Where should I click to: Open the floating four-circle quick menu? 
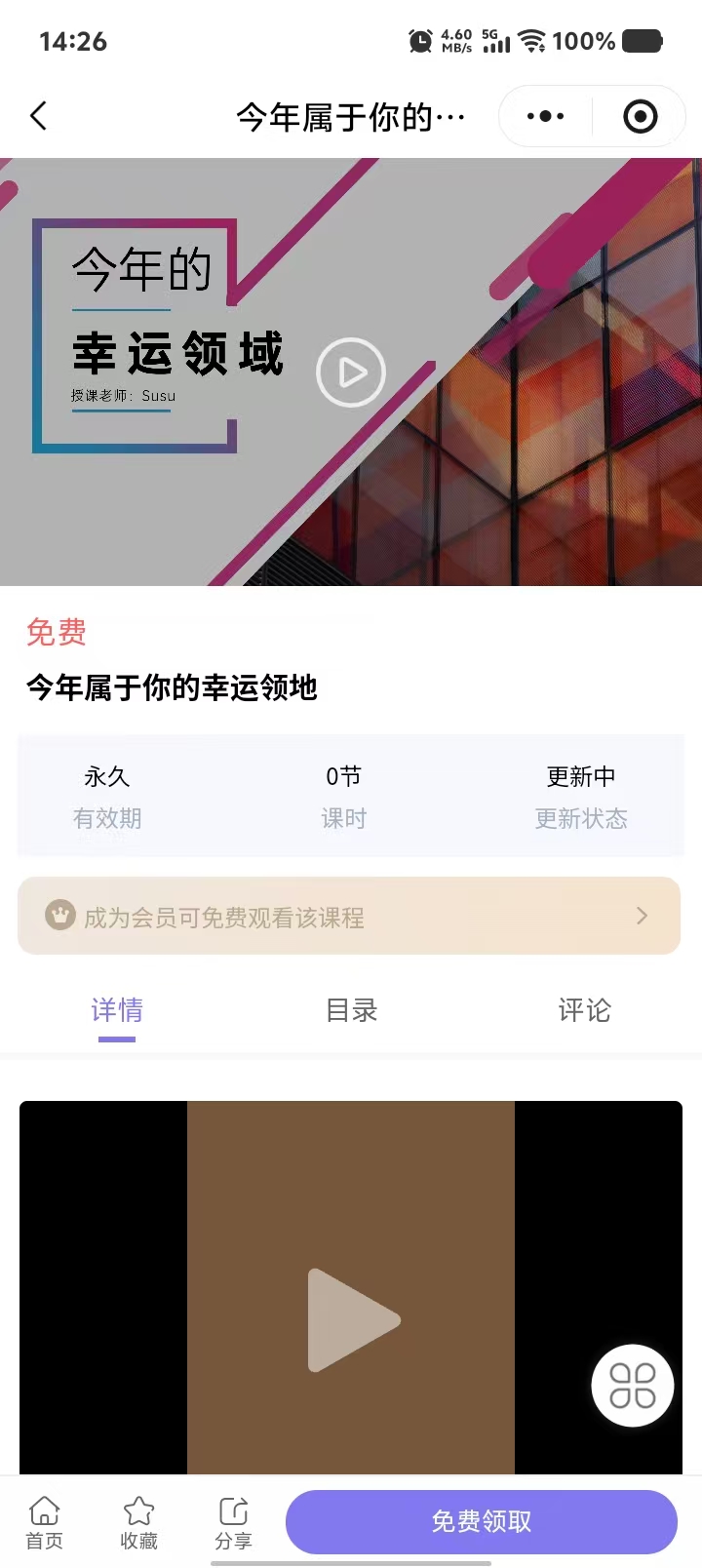632,1385
